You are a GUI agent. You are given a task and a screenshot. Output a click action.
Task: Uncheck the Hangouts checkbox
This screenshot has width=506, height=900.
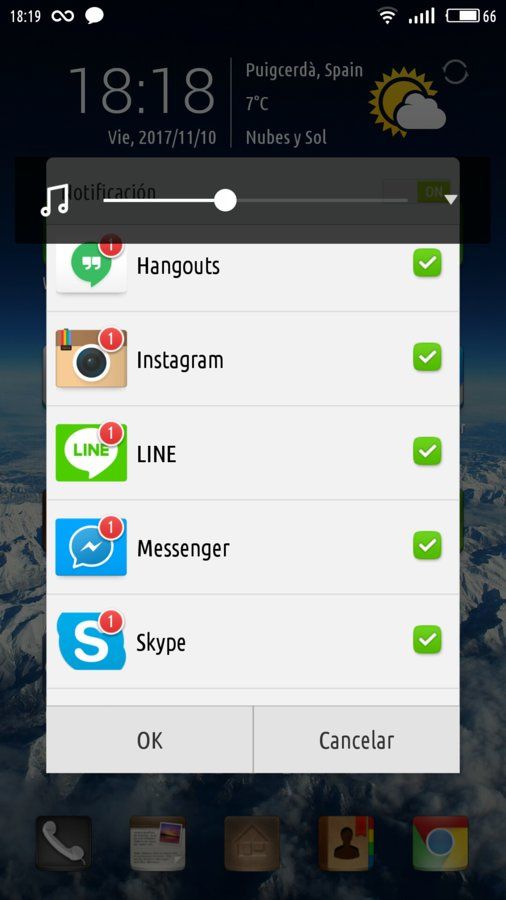(427, 263)
